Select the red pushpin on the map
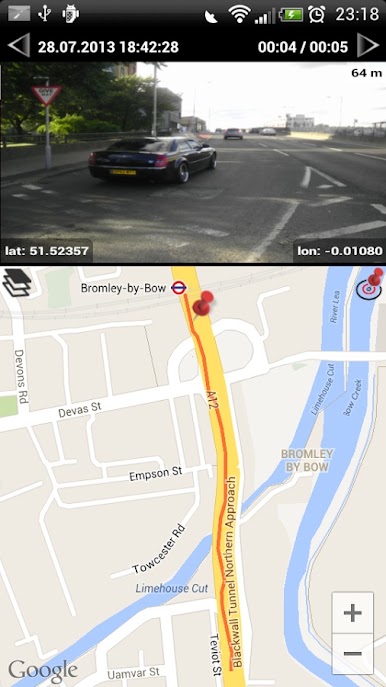386x687 pixels. tap(203, 303)
